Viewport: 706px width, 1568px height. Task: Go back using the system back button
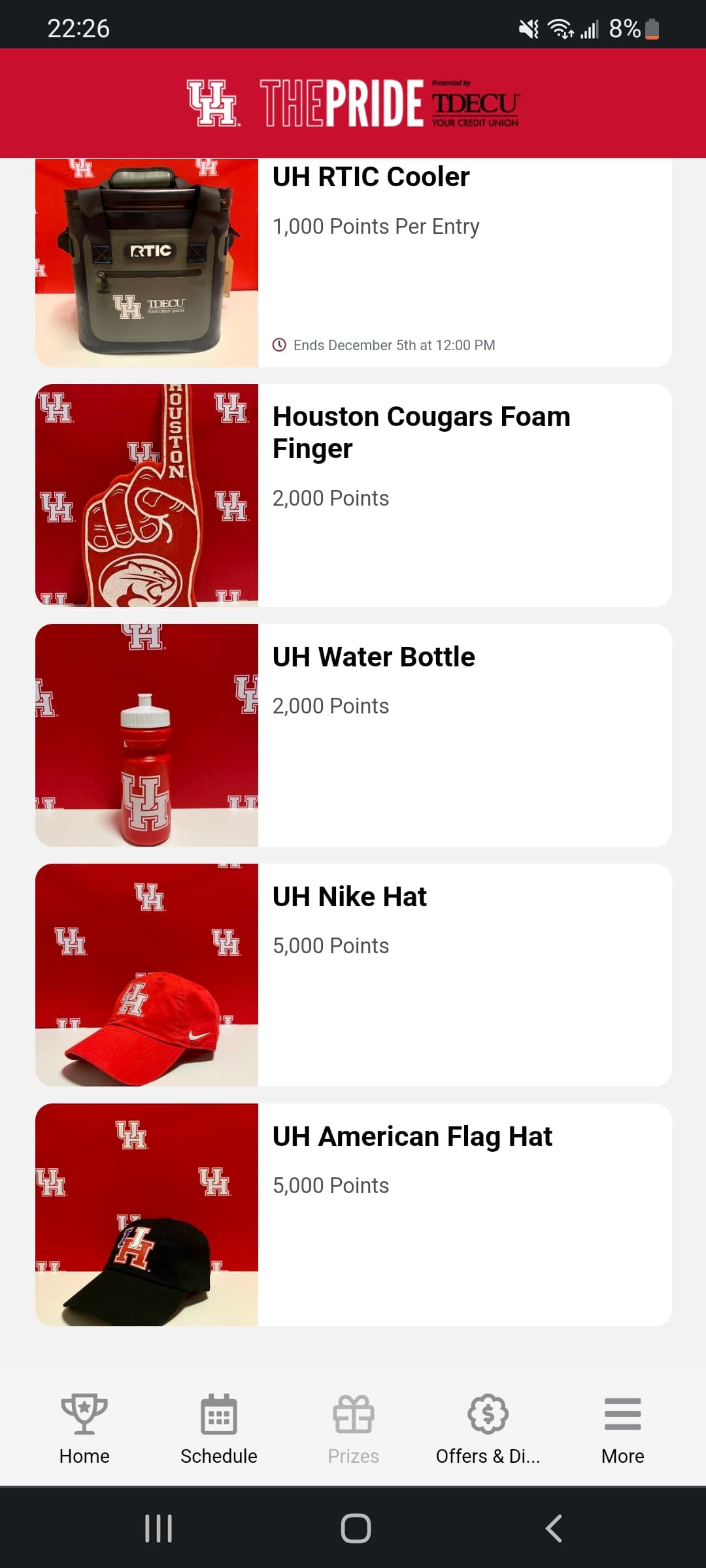click(553, 1529)
